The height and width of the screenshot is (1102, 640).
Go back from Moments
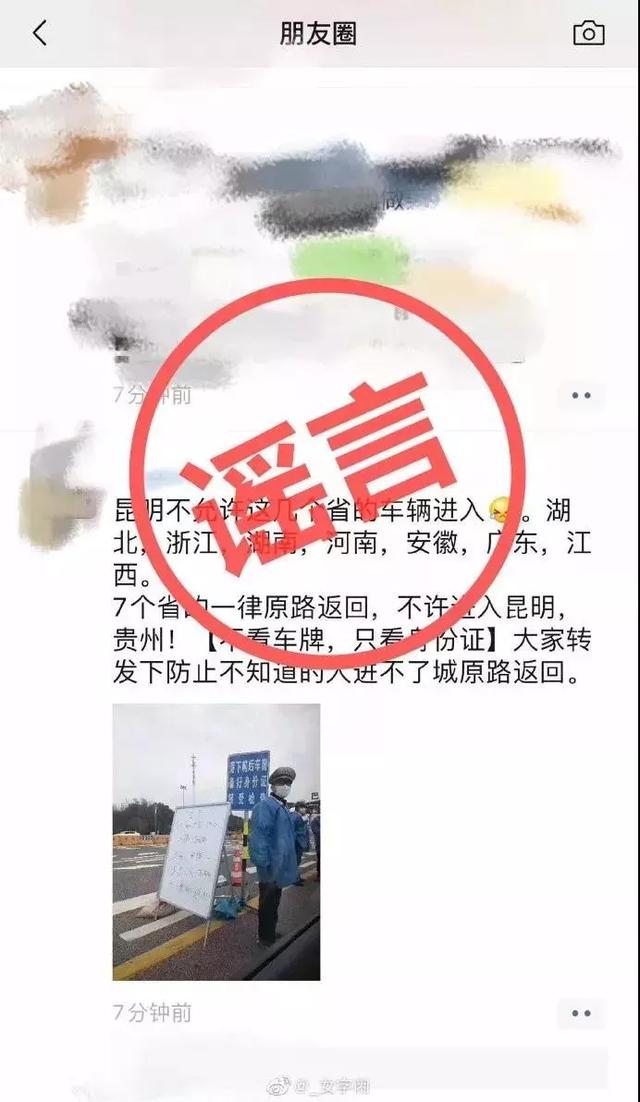(40, 33)
